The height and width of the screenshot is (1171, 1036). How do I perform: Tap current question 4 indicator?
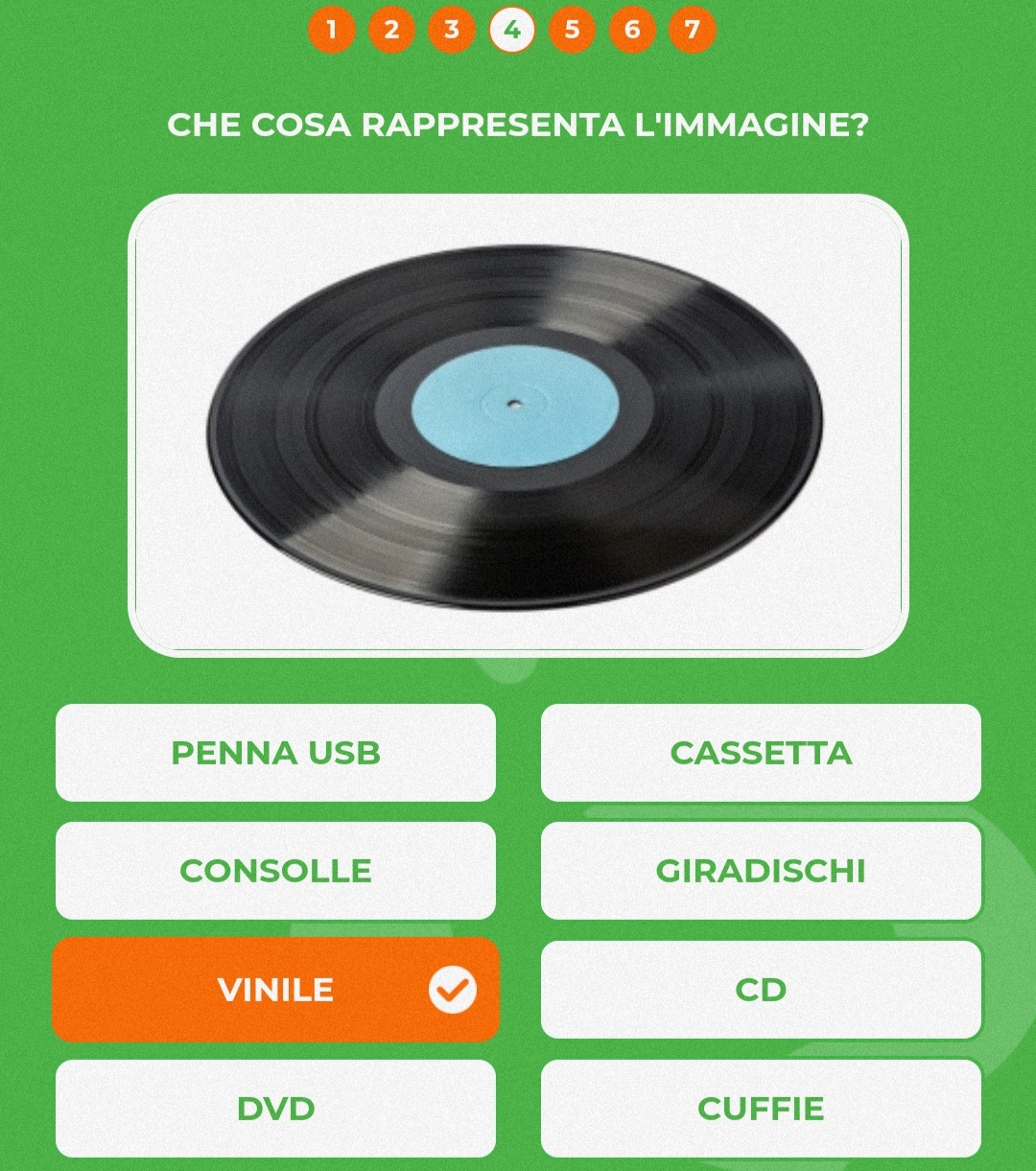pos(512,30)
